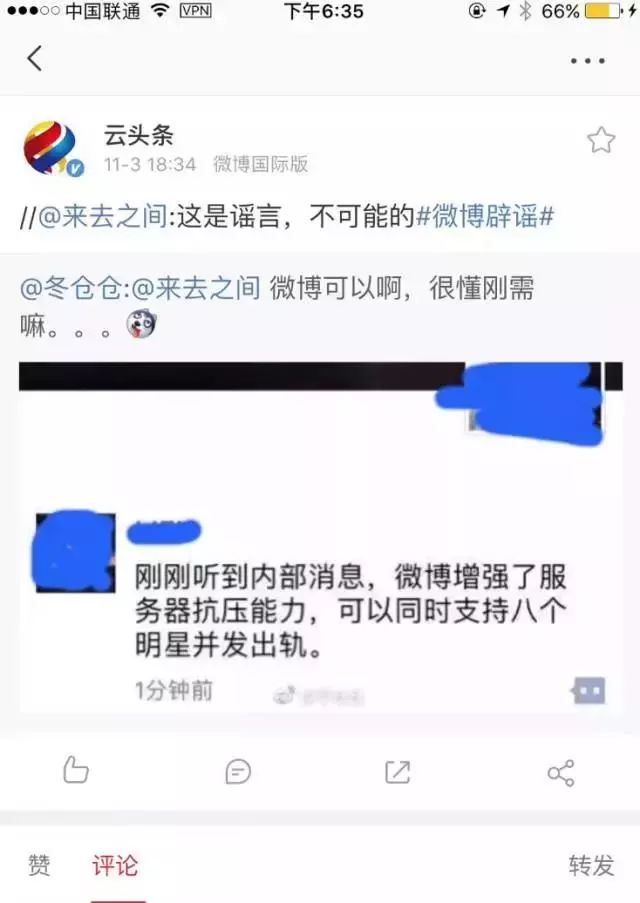Switch to the 赞 tab
The width and height of the screenshot is (640, 903).
coord(39,865)
